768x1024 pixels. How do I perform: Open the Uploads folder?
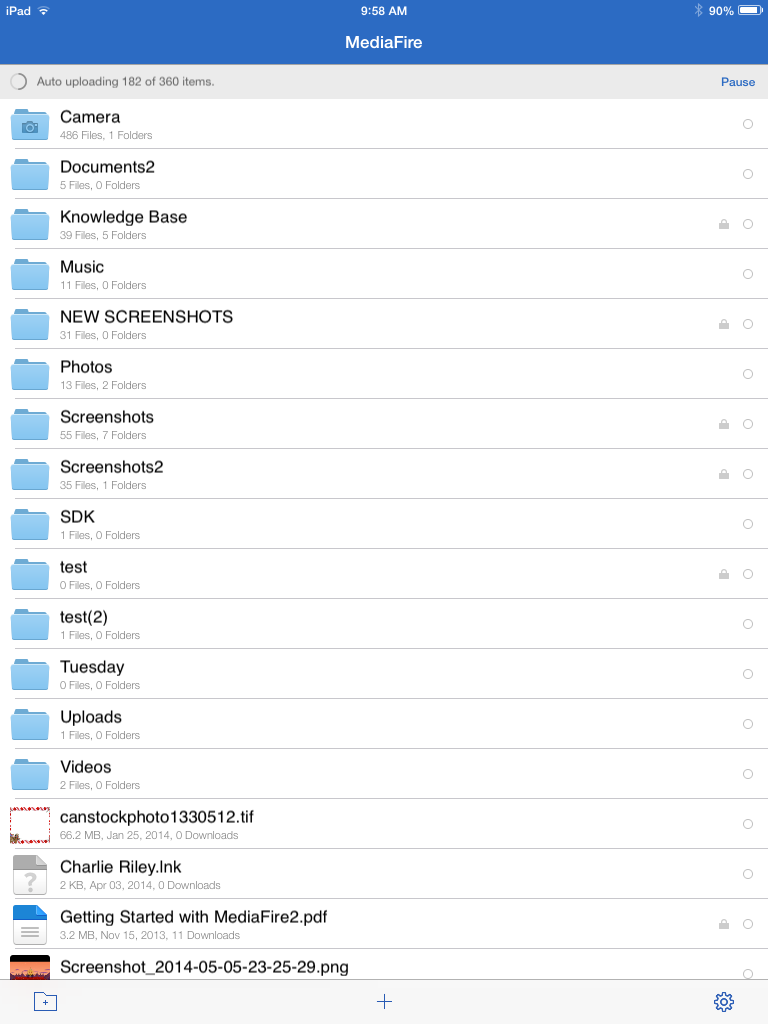[x=91, y=724]
